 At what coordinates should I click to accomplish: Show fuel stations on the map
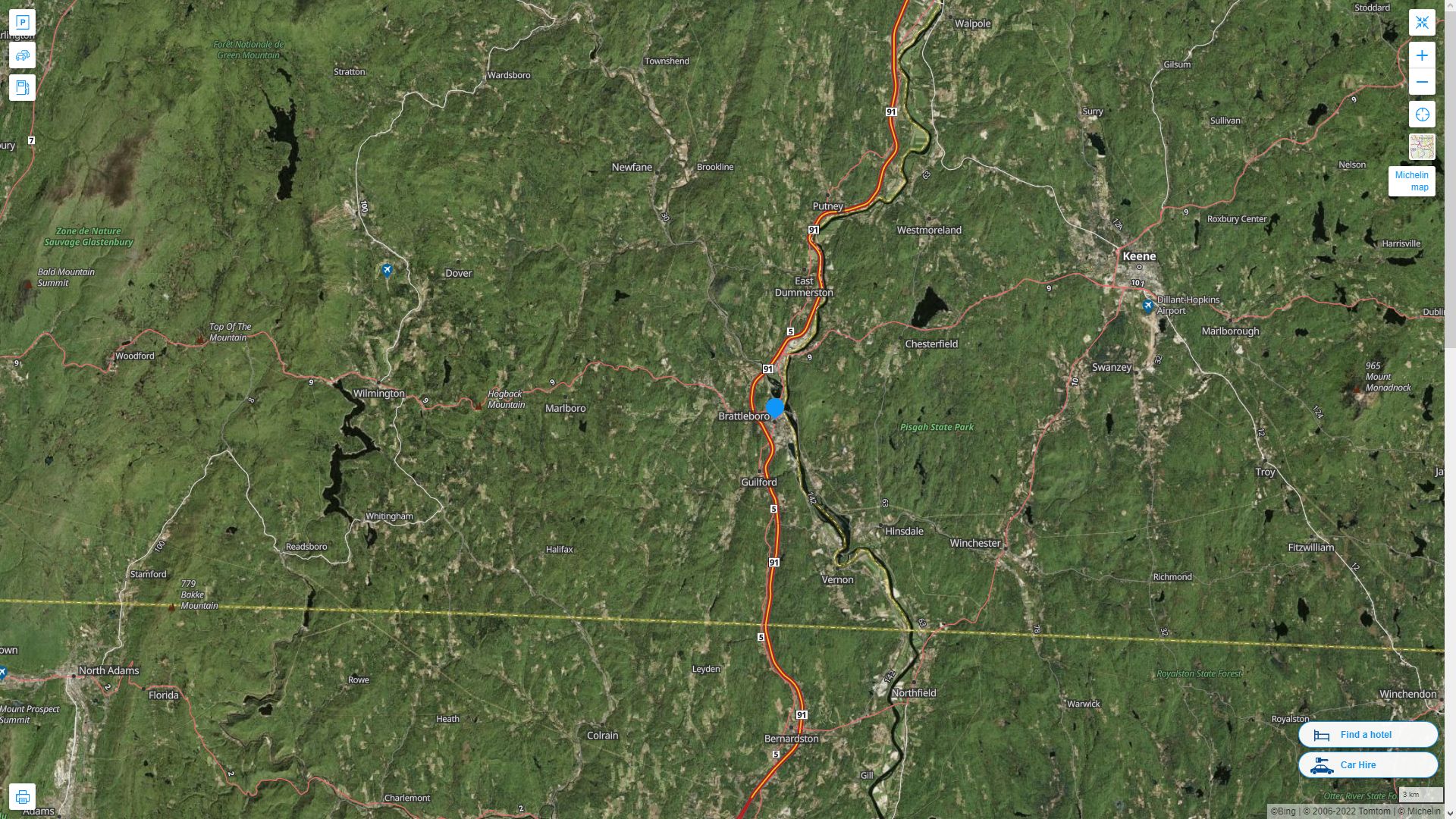coord(22,87)
